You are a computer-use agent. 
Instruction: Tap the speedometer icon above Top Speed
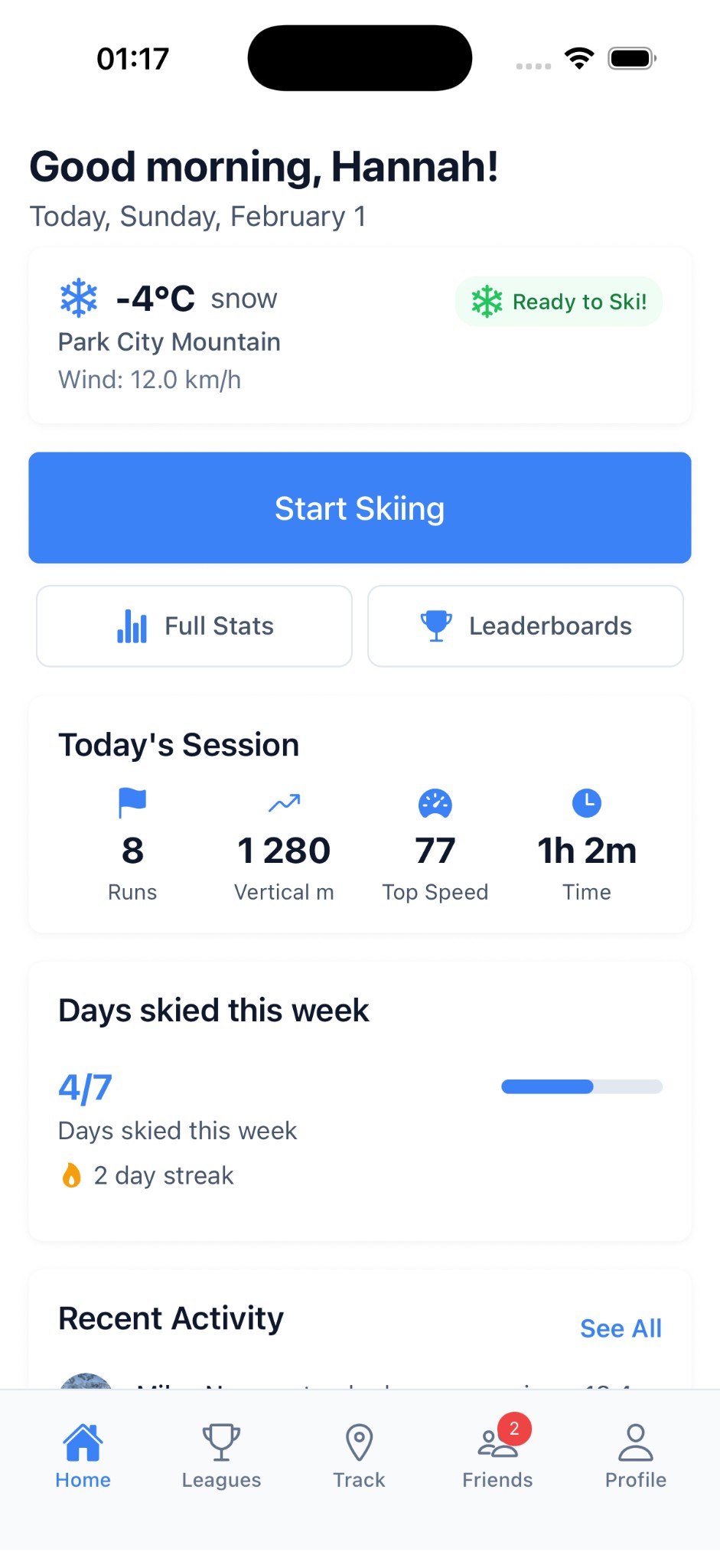[x=435, y=803]
